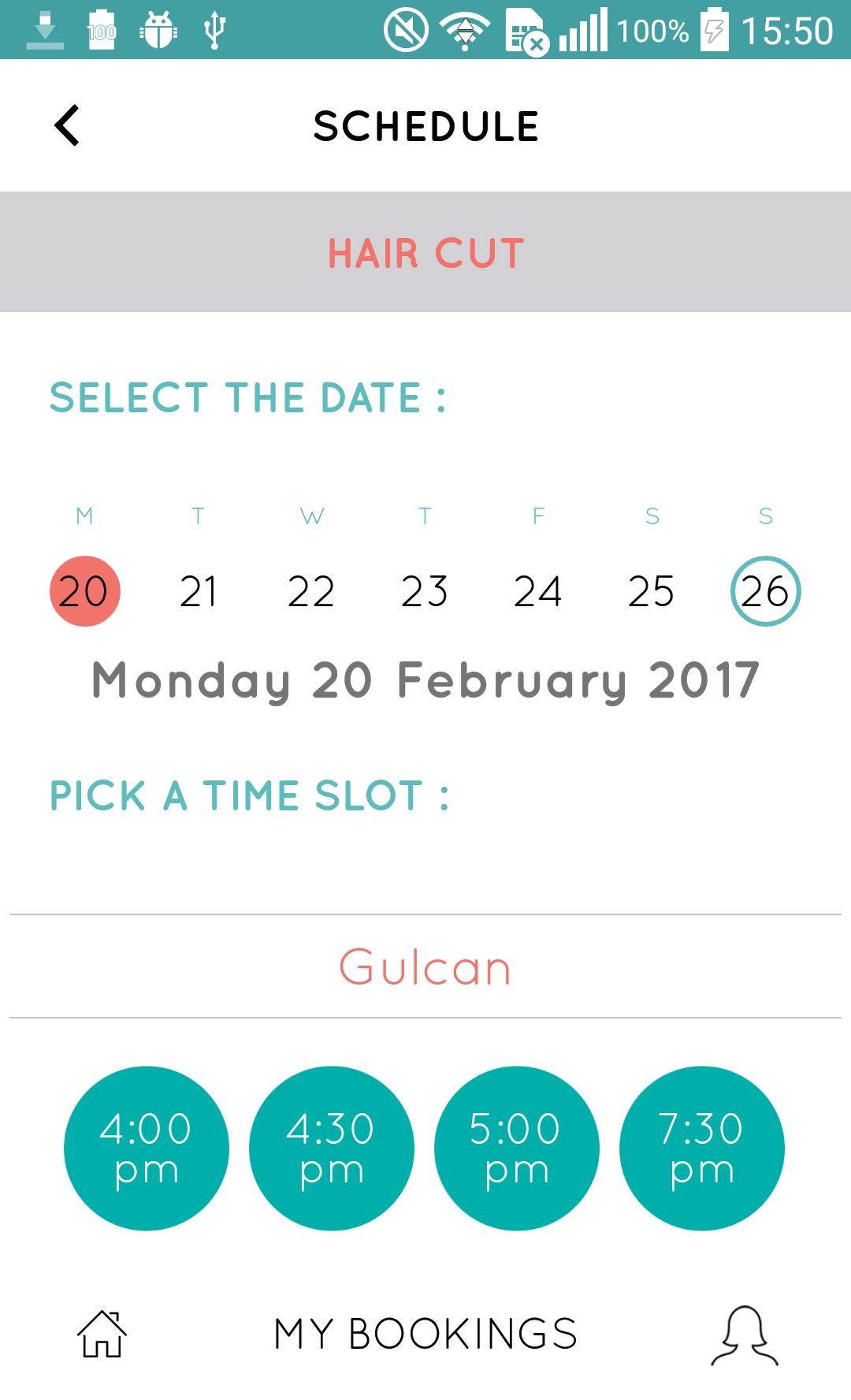Choose Friday 24 for the appointment
This screenshot has height=1400, width=851.
(538, 591)
